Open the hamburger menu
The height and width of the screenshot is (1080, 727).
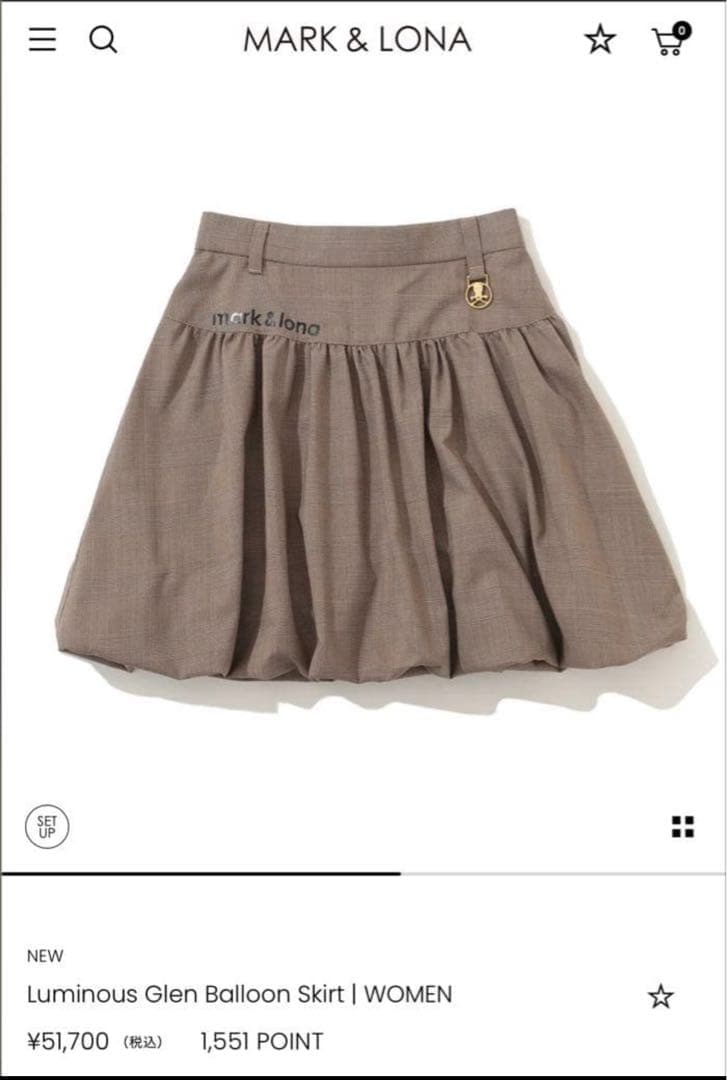point(42,40)
